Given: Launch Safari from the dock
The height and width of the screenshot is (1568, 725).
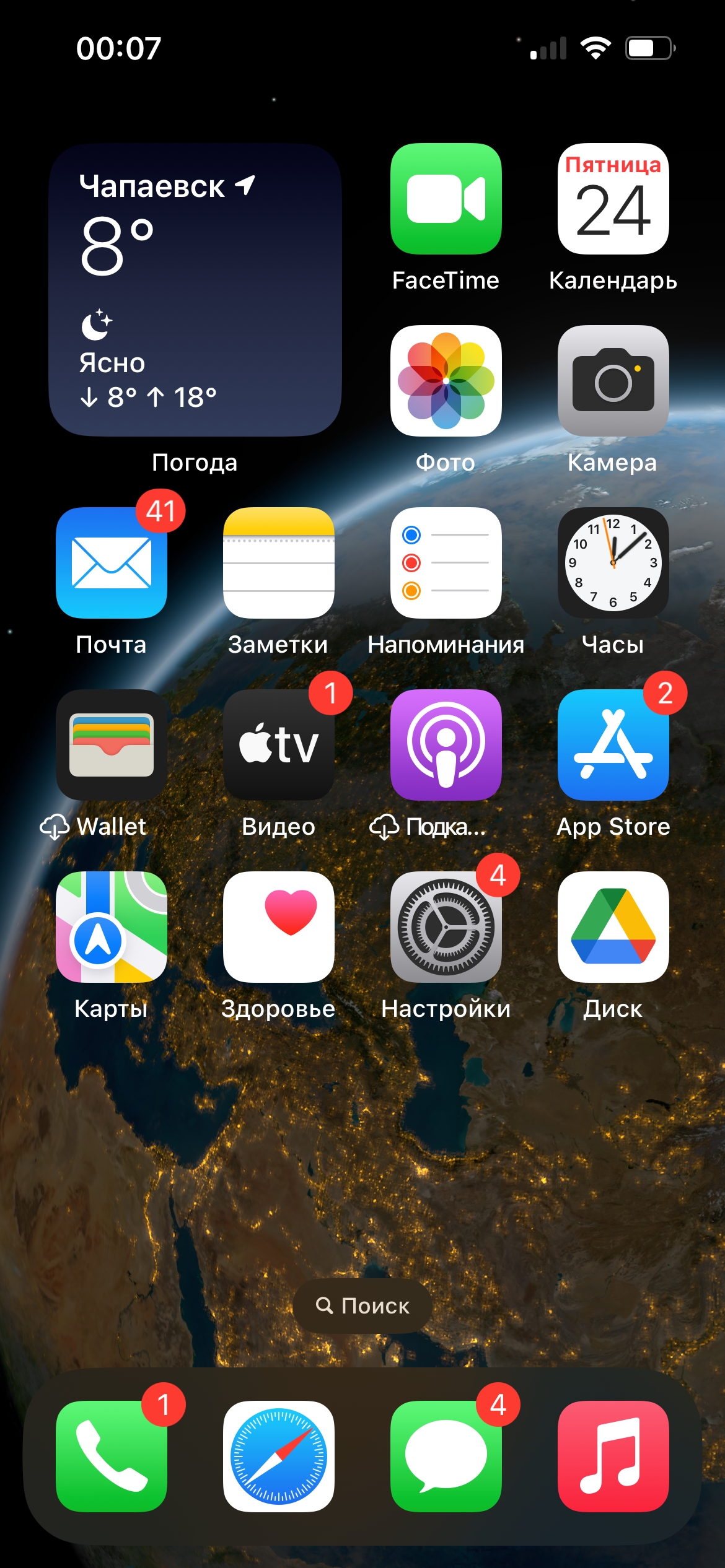Looking at the screenshot, I should pos(279,1457).
